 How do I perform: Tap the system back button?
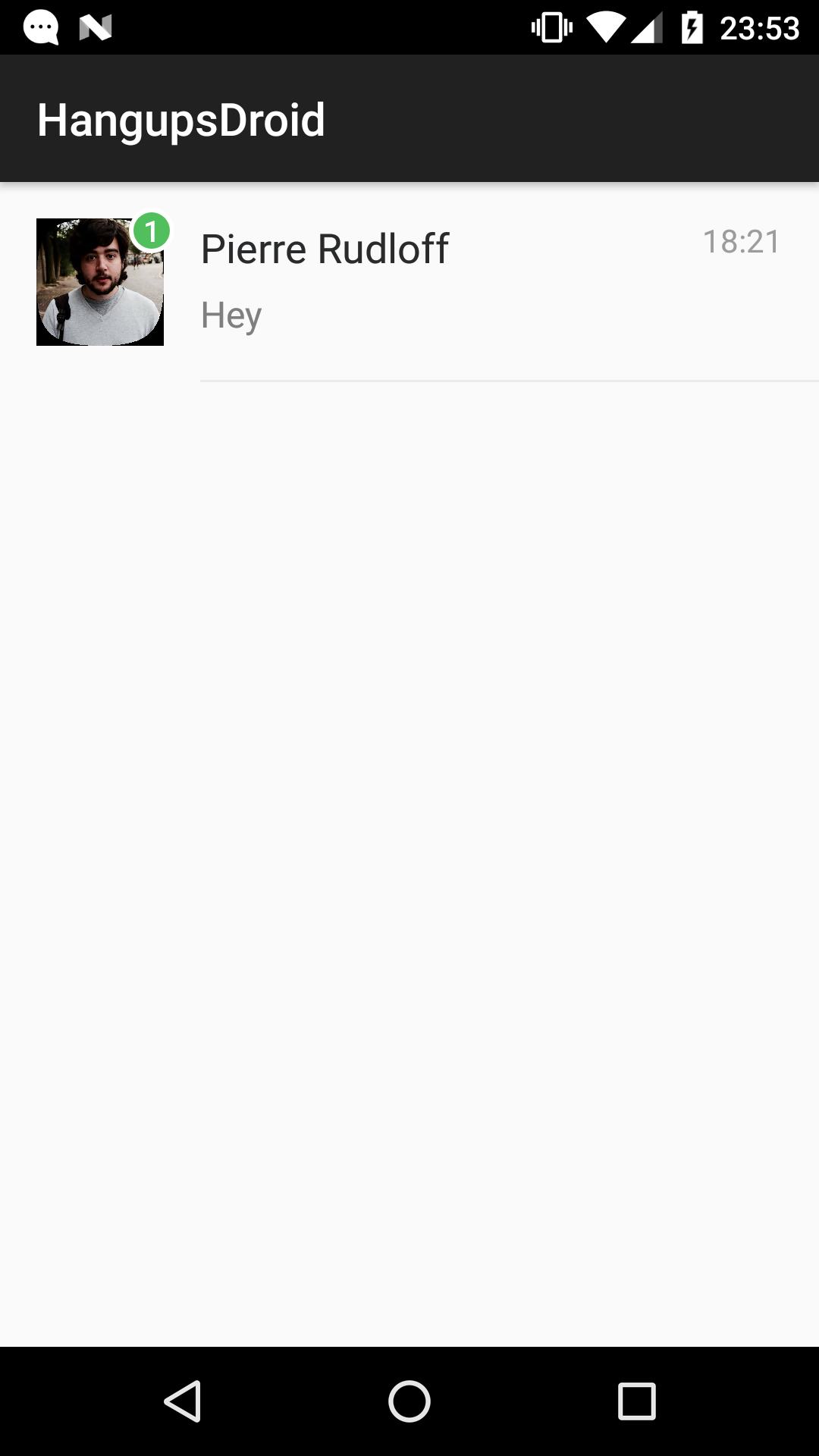point(183,1401)
